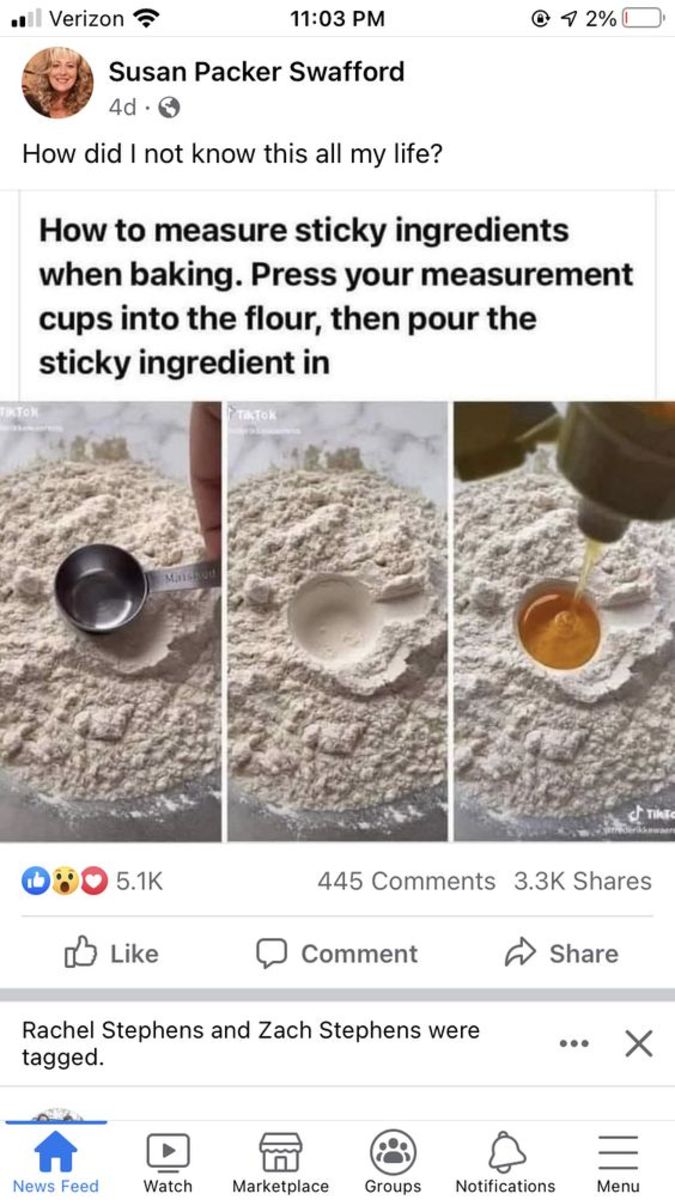Switch to the Groups tab

[393, 1164]
